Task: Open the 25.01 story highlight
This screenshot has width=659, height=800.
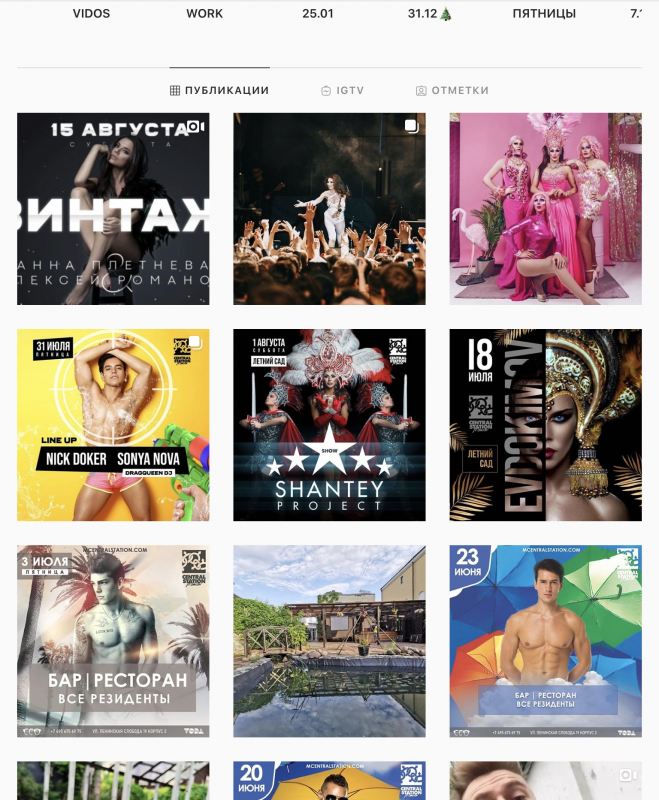Action: [x=318, y=14]
